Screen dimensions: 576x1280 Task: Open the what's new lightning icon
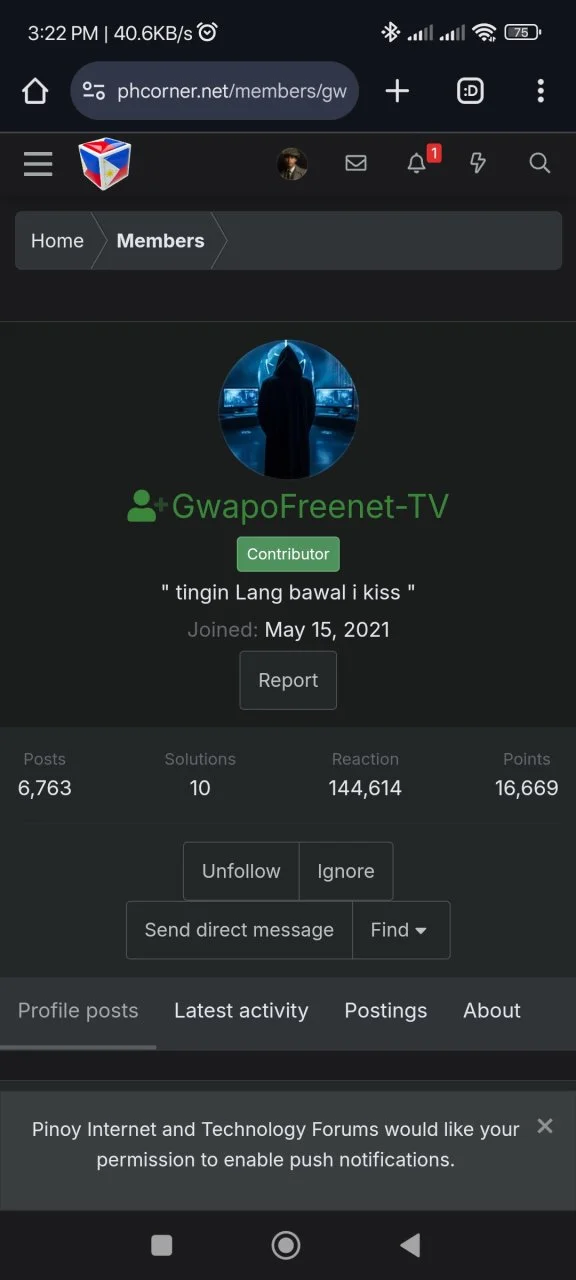[478, 163]
